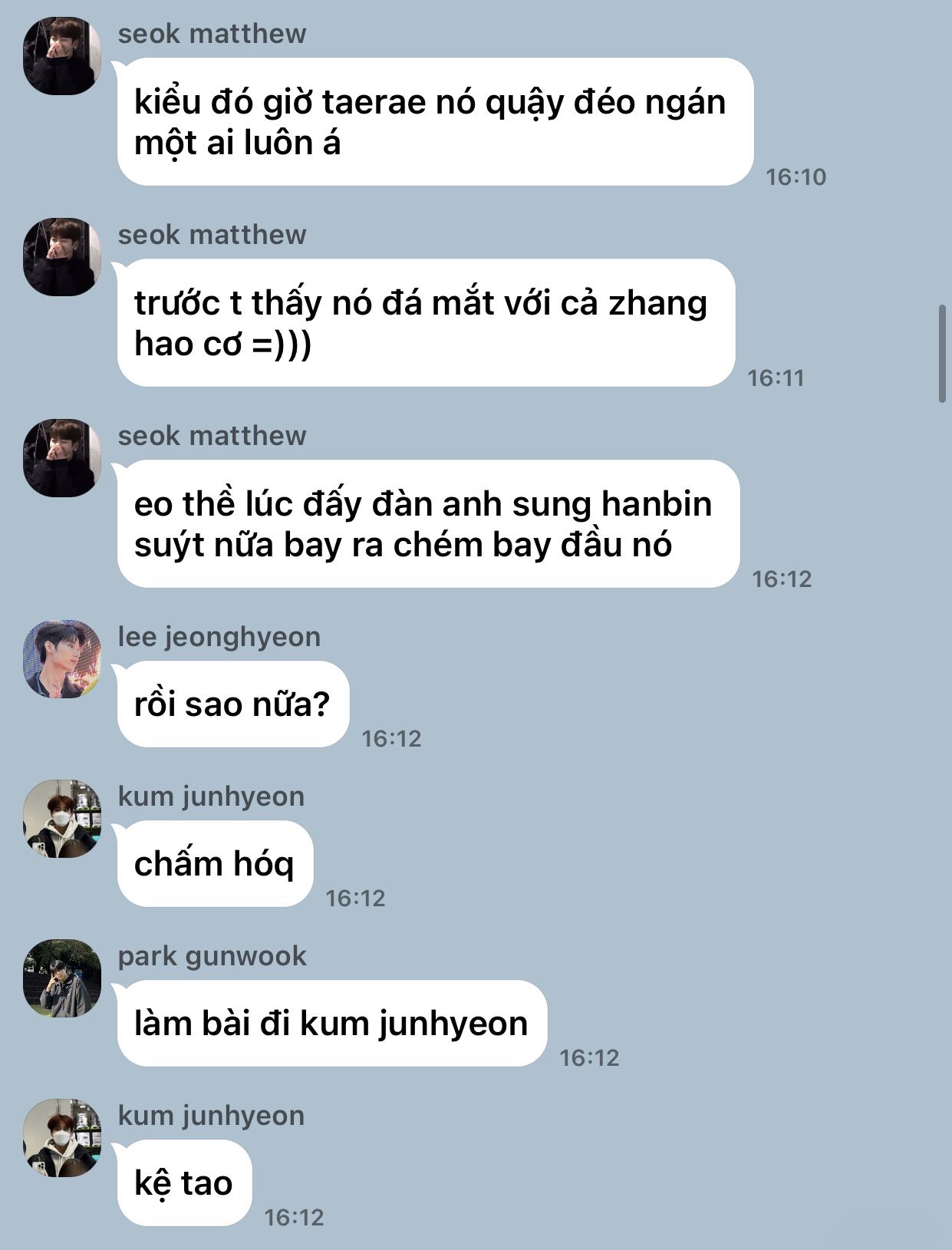Open seok matthew's avatar beside the sung hanbin message
Viewport: 952px width, 1250px height.
click(62, 458)
